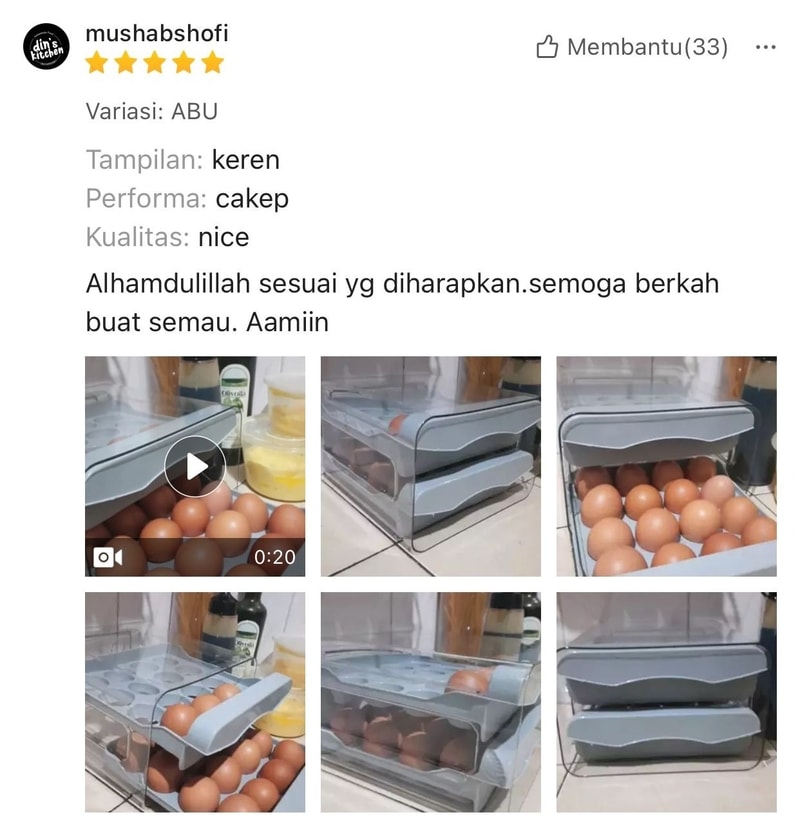This screenshot has width=800, height=817.
Task: Open photo of closed two-tier drawer angled
Action: 430,466
